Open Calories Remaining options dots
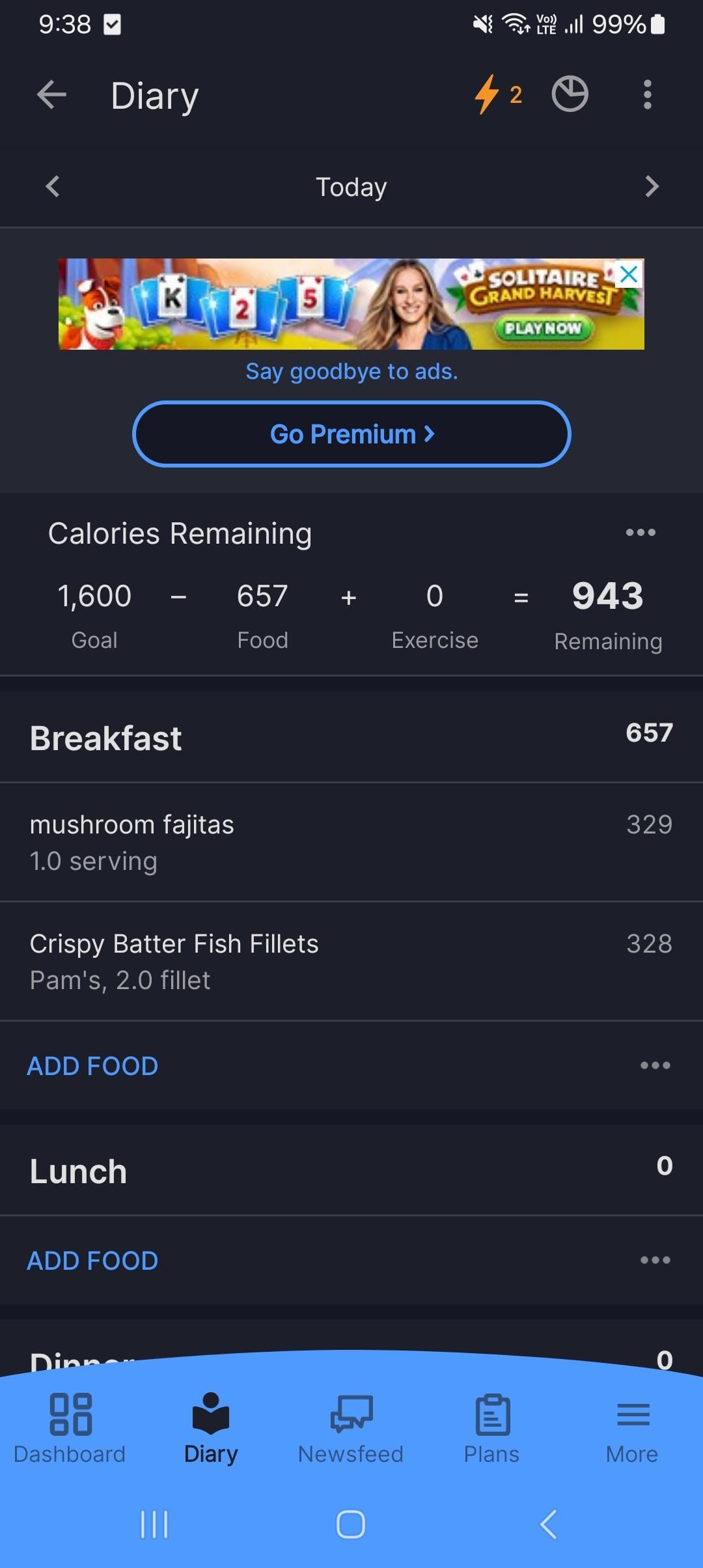The height and width of the screenshot is (1568, 703). 641,533
